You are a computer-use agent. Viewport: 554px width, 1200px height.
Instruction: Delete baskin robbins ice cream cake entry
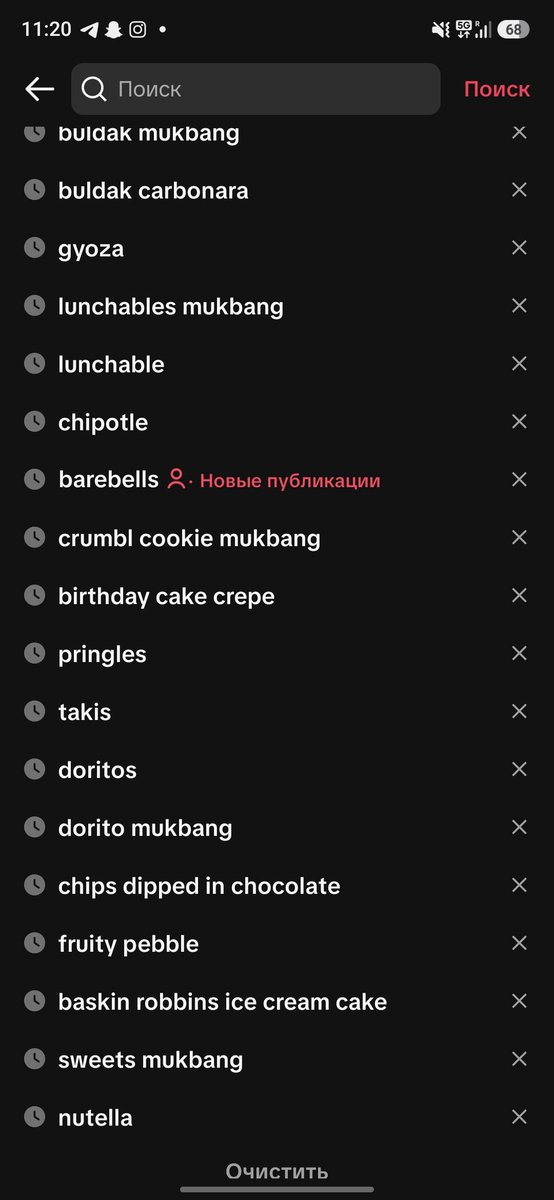click(x=519, y=1002)
